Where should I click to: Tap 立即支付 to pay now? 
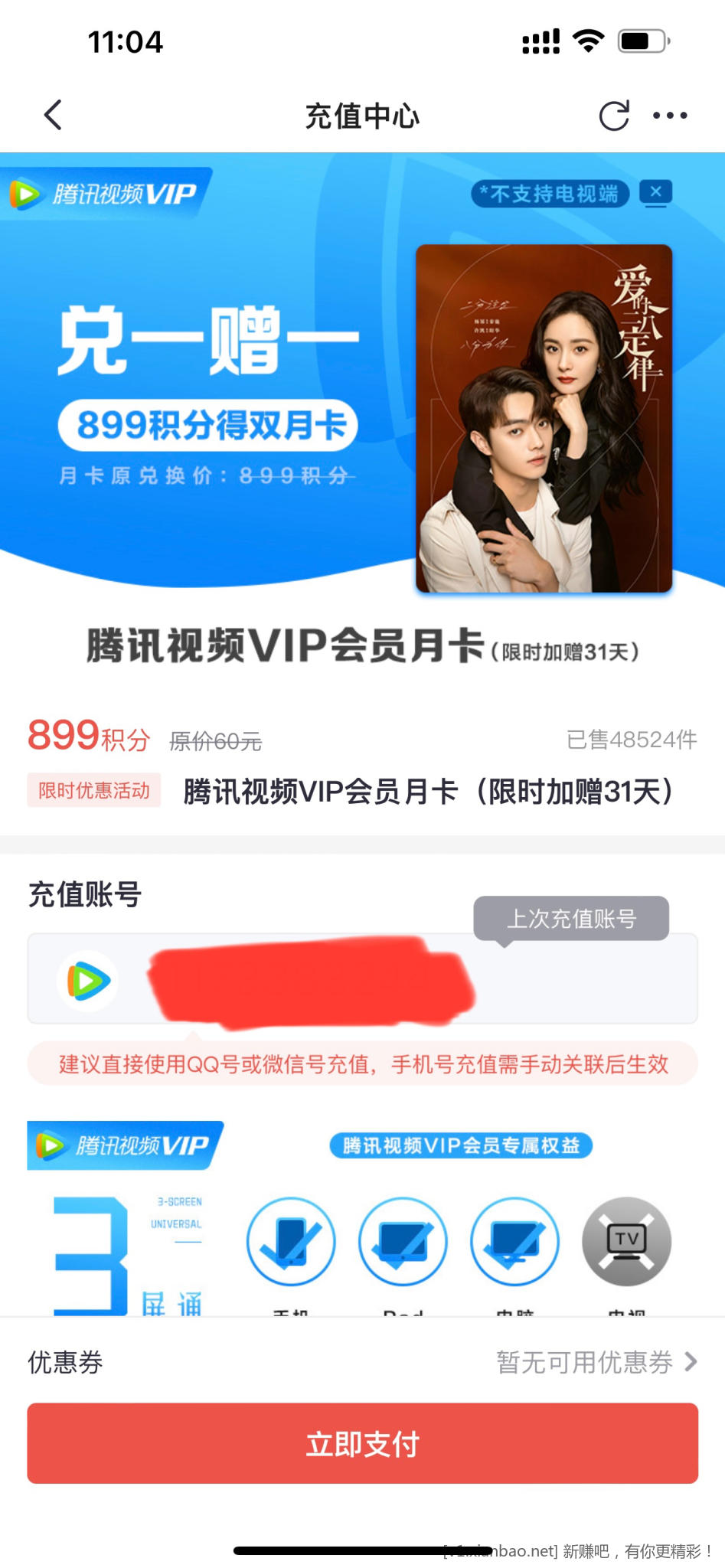pos(362,1443)
